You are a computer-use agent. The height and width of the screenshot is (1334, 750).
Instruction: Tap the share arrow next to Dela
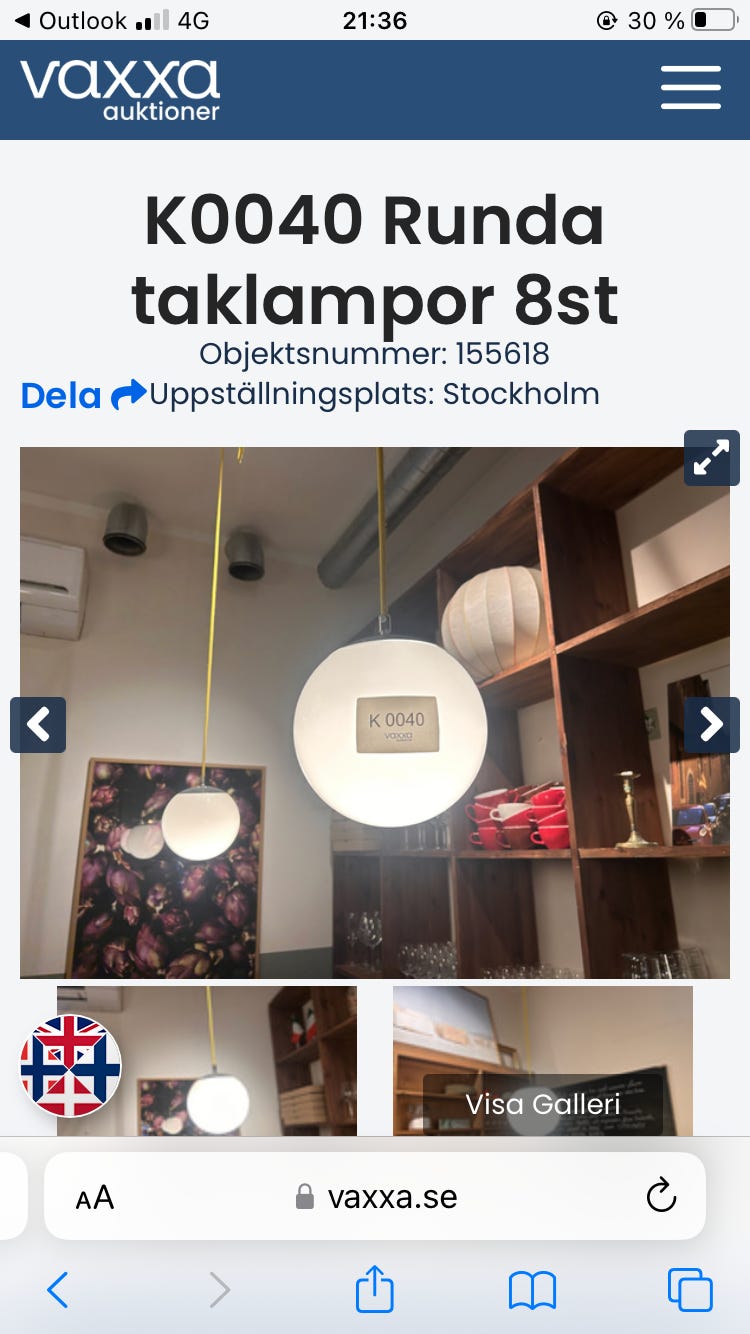[127, 394]
